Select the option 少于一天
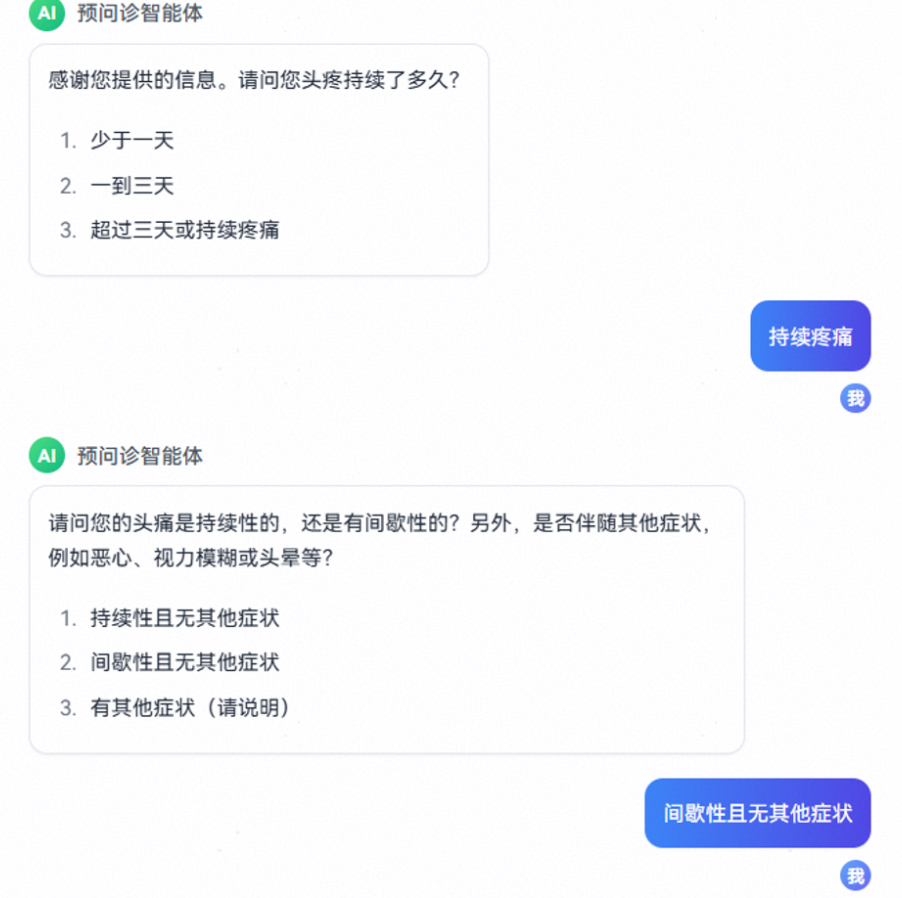 (x=132, y=141)
